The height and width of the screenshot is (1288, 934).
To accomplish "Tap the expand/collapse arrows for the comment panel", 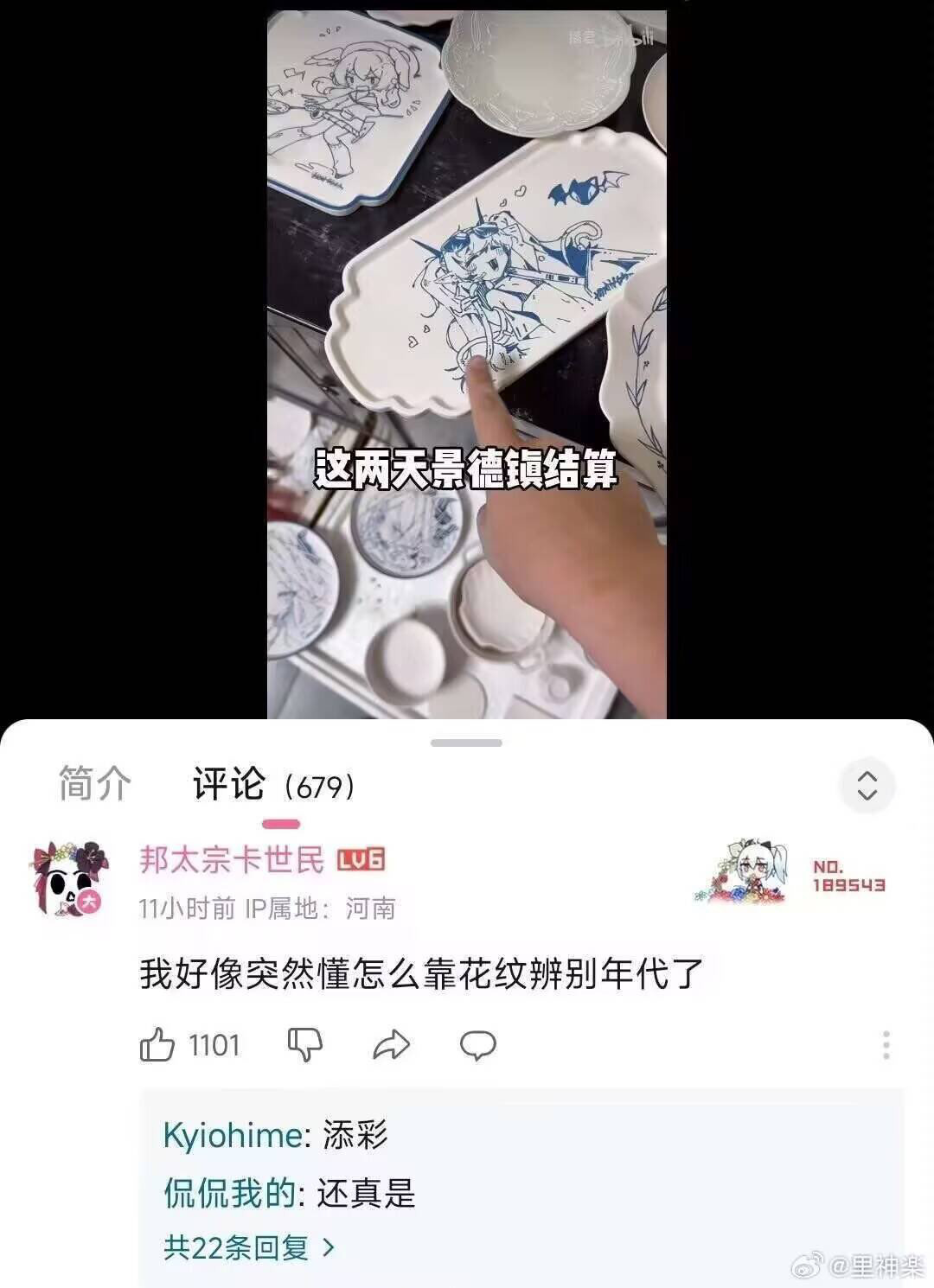I will (867, 785).
